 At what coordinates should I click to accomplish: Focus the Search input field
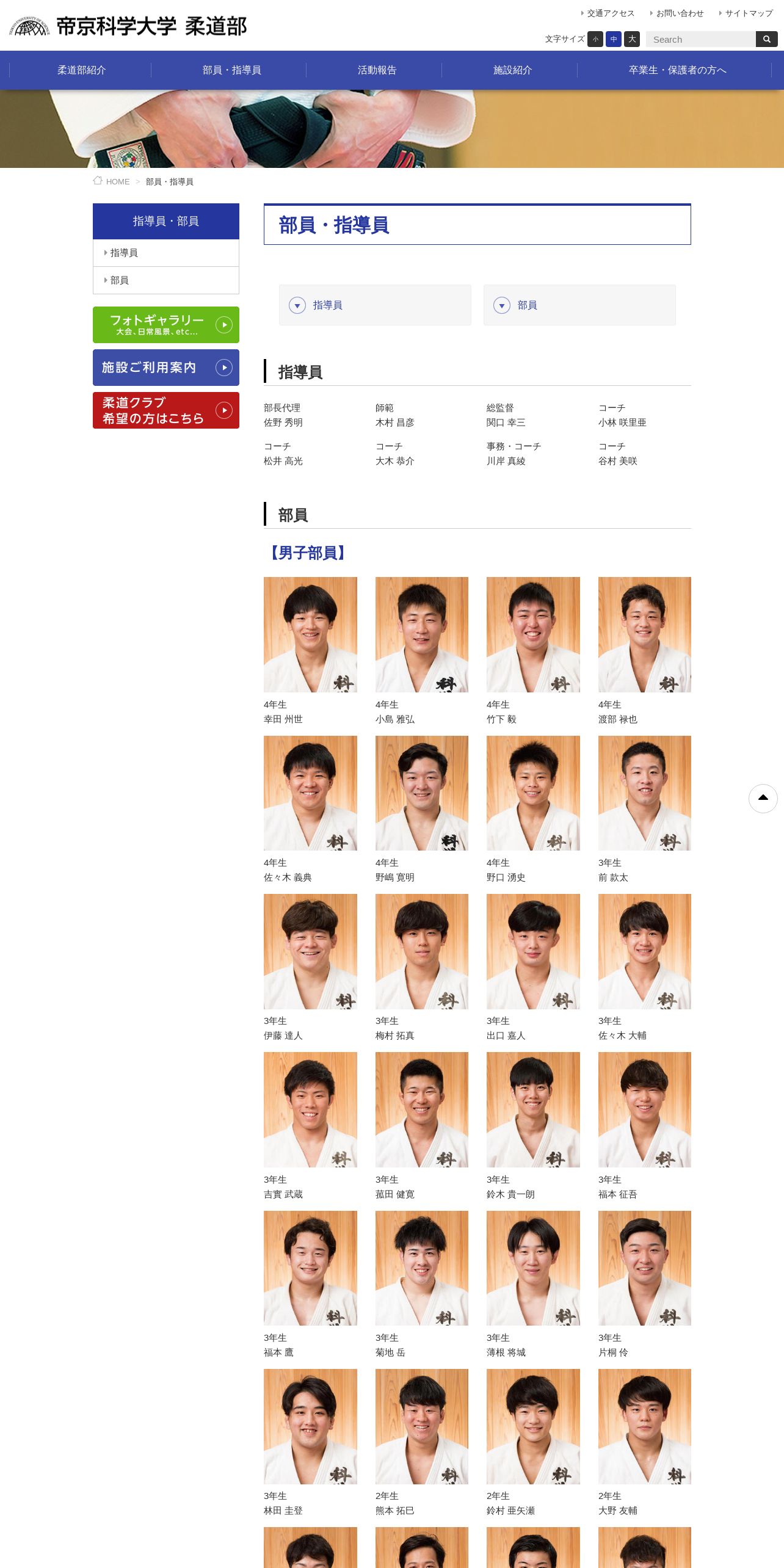click(700, 39)
